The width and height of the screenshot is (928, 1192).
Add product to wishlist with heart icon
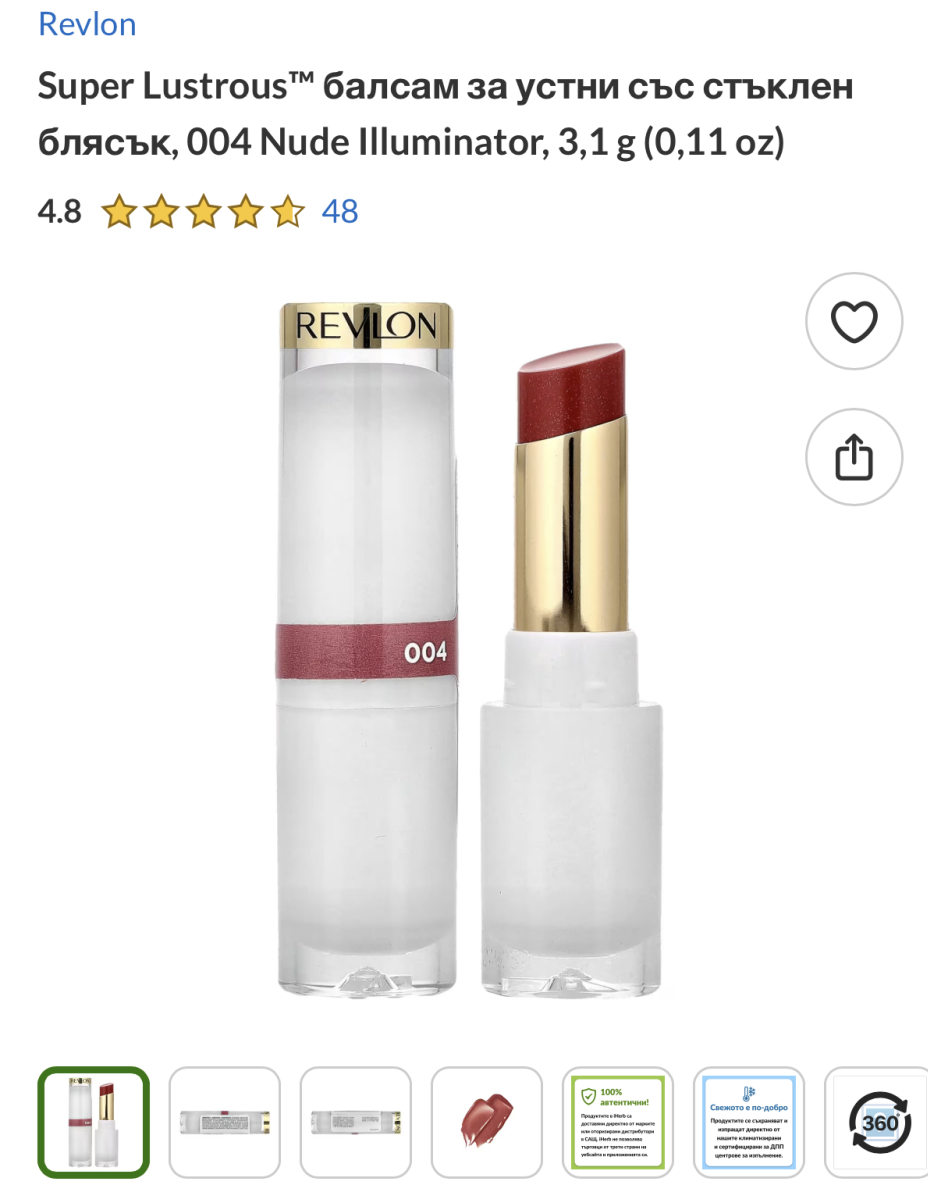point(854,321)
